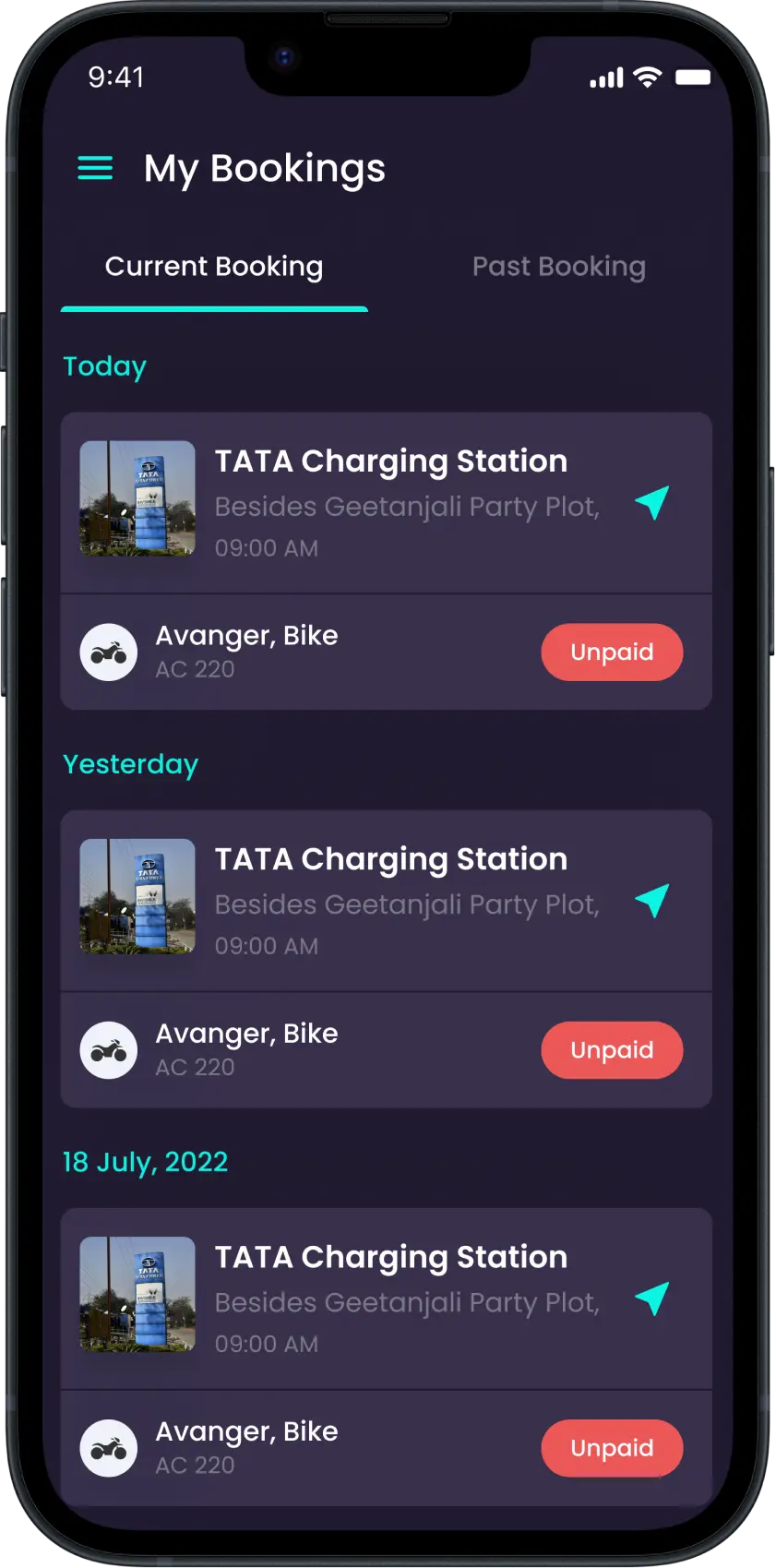Tap the navigation arrow on Yesterday's booking
Viewport: 776px width, 1568px height.
[652, 901]
